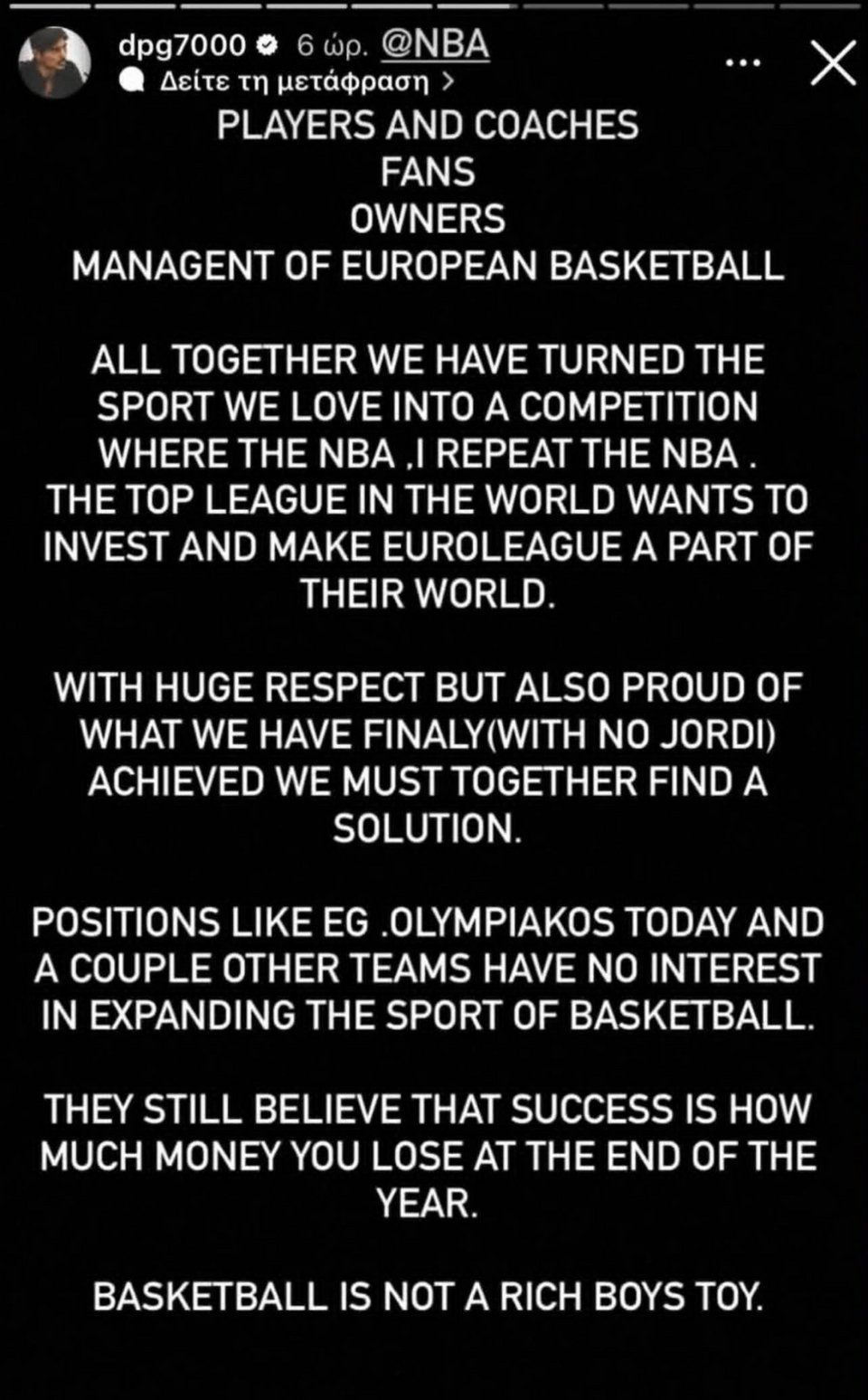Tap the dpg7000 username
The height and width of the screenshot is (1400, 868).
pos(182,44)
